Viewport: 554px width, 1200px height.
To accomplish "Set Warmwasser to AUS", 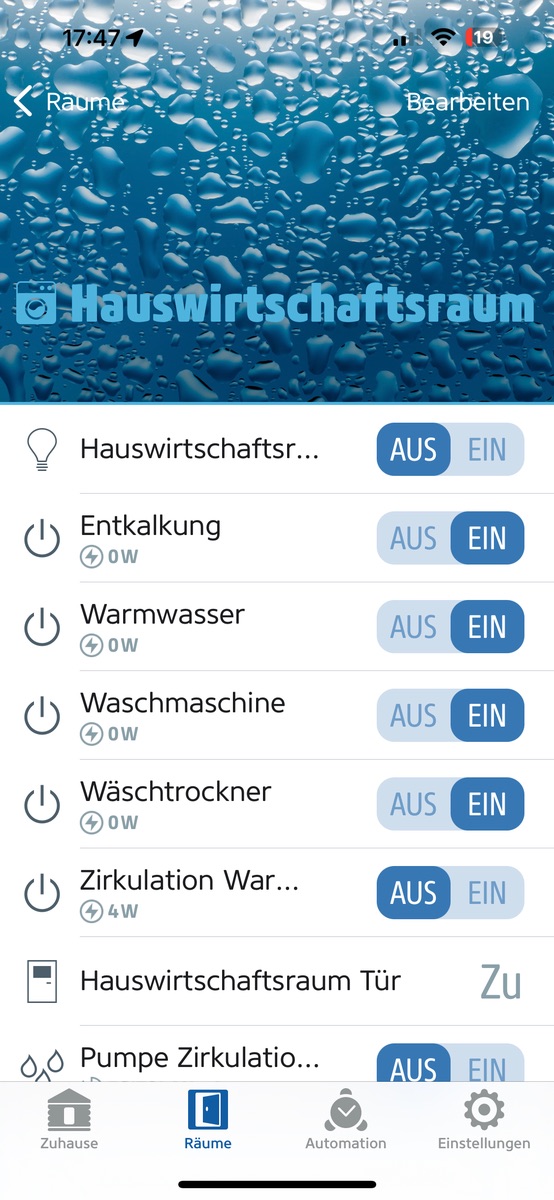I will pos(414,627).
